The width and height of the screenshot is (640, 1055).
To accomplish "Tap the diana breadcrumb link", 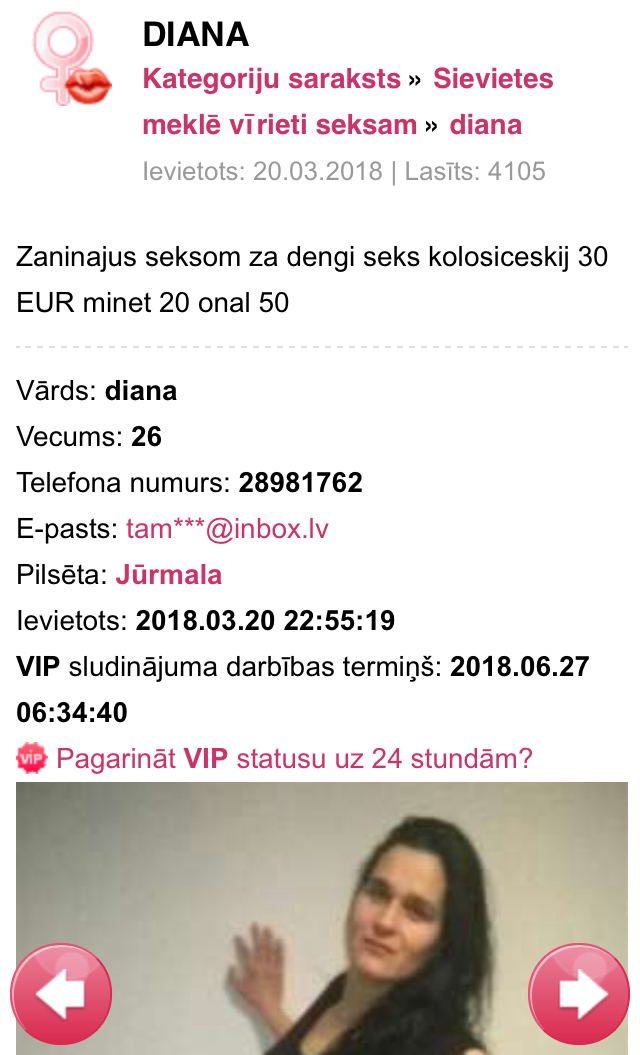I will 485,125.
